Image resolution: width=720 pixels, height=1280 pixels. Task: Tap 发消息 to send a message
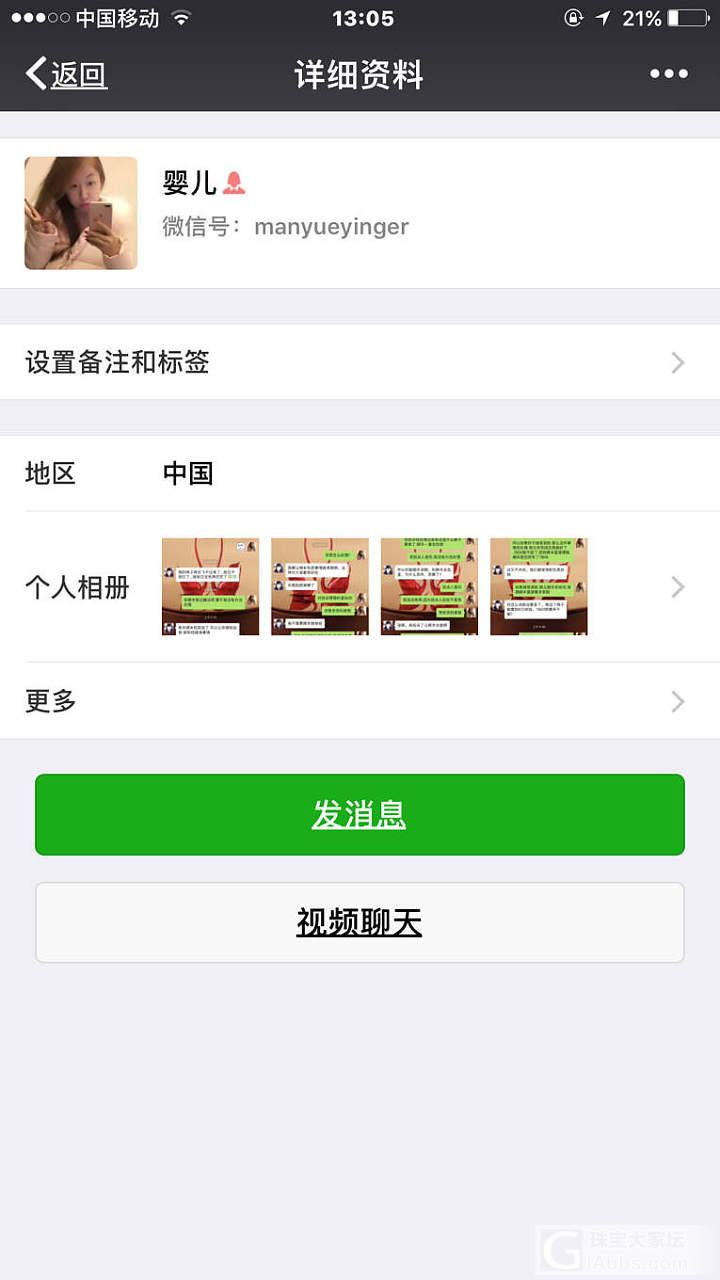click(360, 815)
